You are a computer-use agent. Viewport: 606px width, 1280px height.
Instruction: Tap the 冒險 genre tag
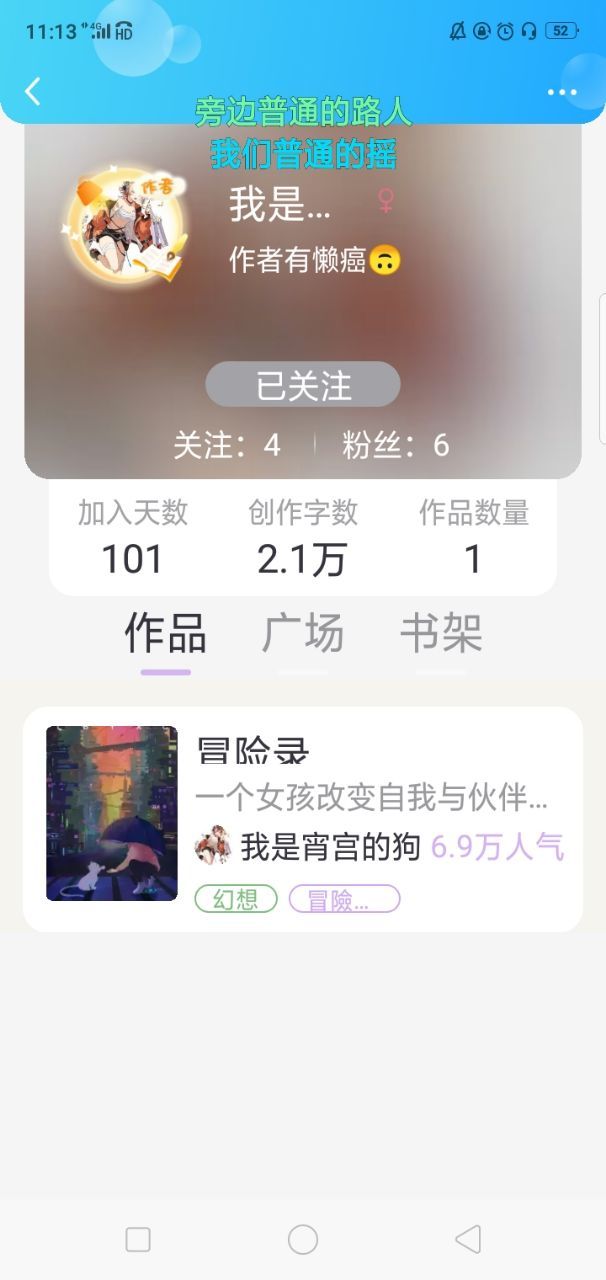point(345,899)
